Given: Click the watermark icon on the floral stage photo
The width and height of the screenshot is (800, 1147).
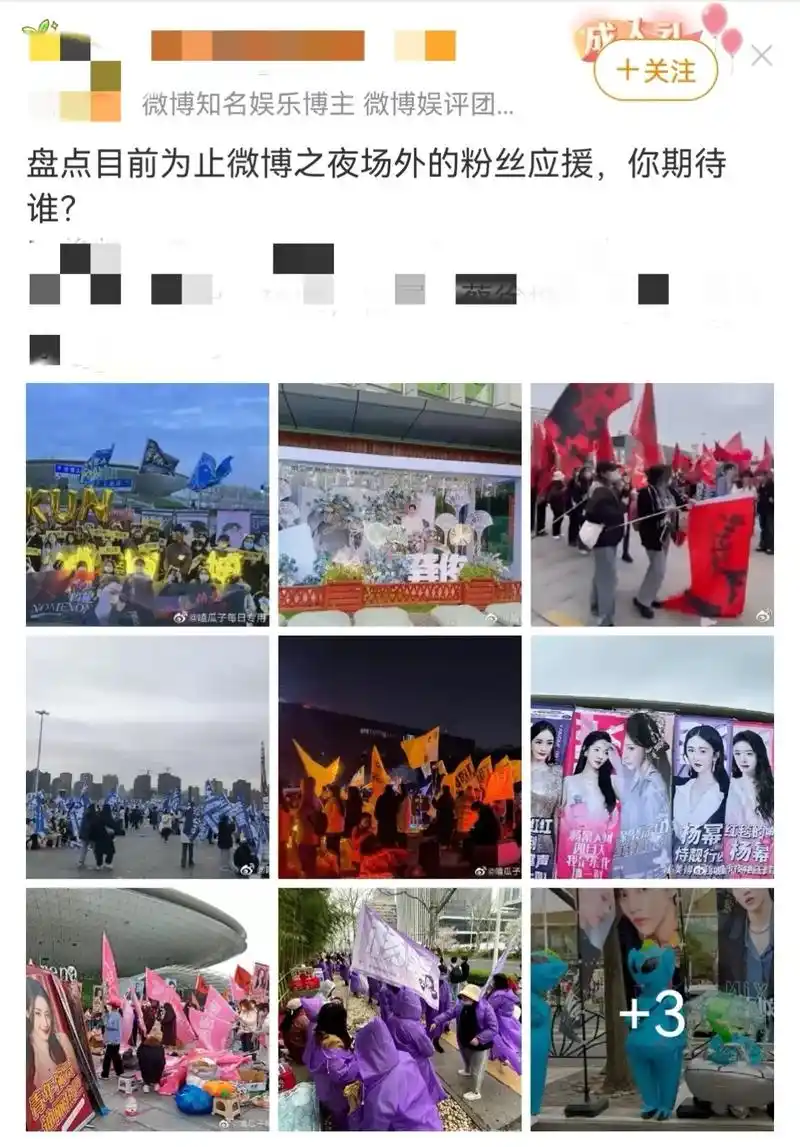Looking at the screenshot, I should 489,613.
